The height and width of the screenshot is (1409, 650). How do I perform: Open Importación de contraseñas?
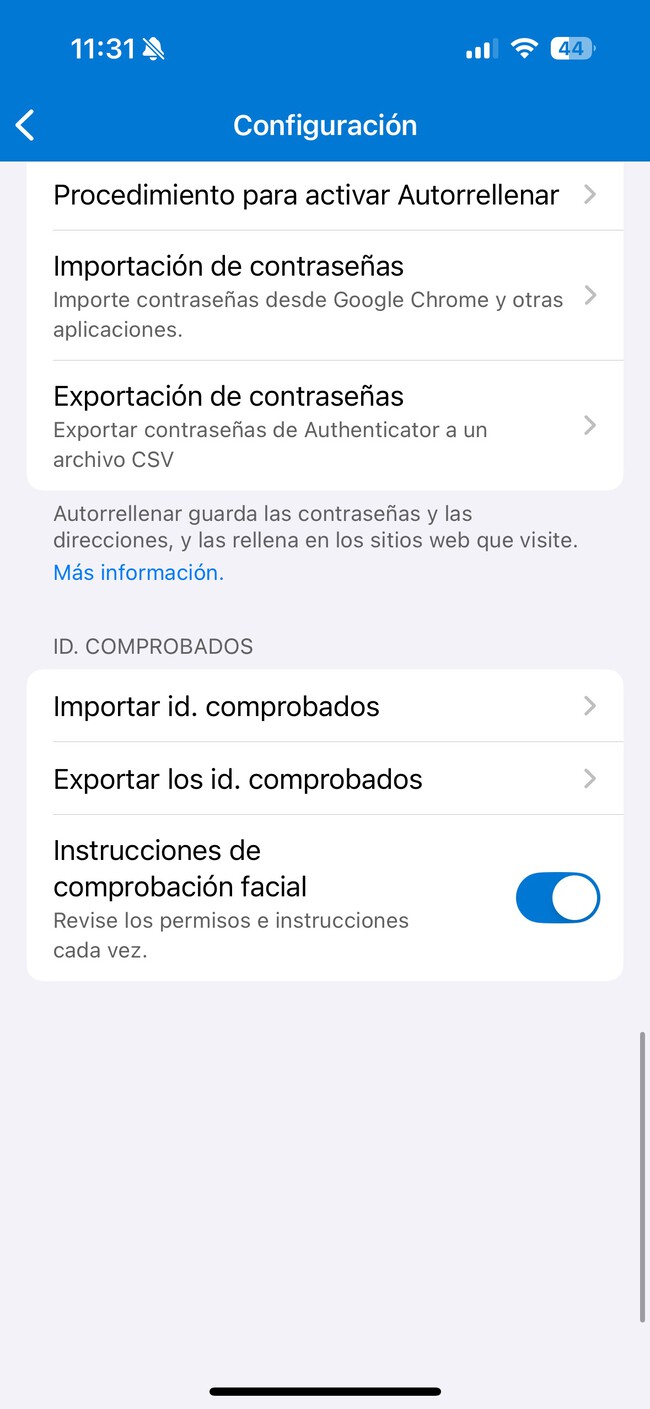(x=324, y=296)
